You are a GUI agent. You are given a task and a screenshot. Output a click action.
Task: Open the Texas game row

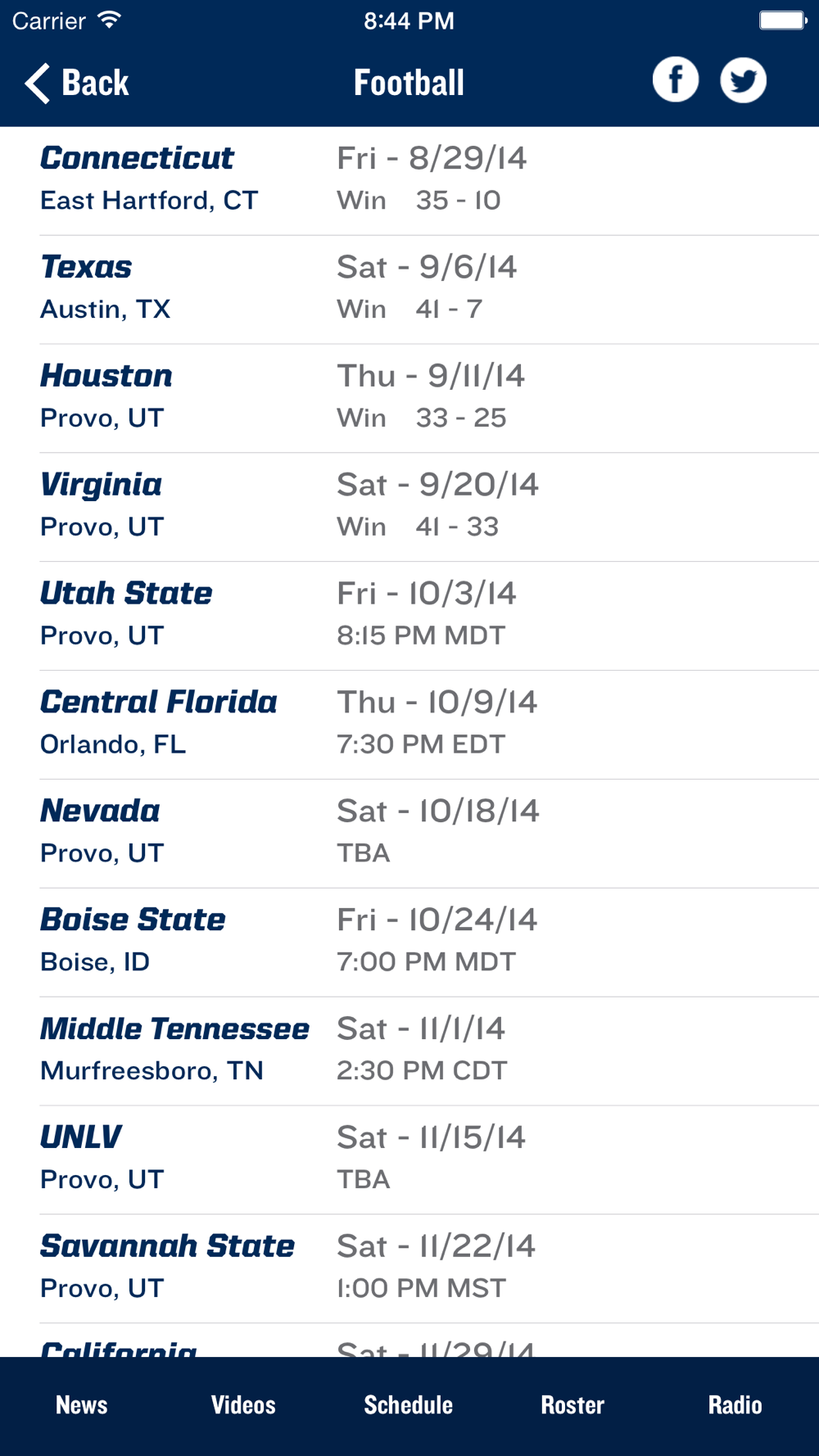409,290
